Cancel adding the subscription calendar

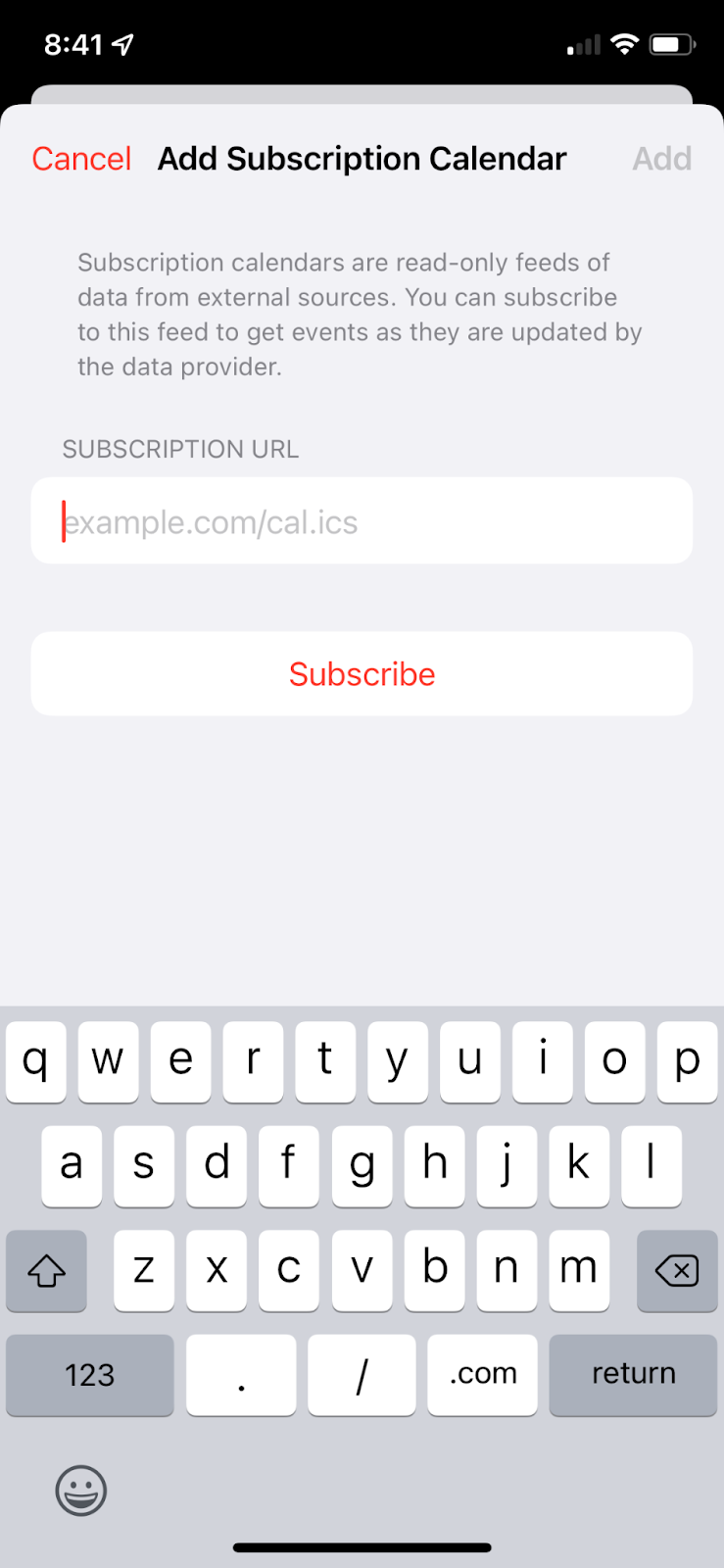(81, 159)
